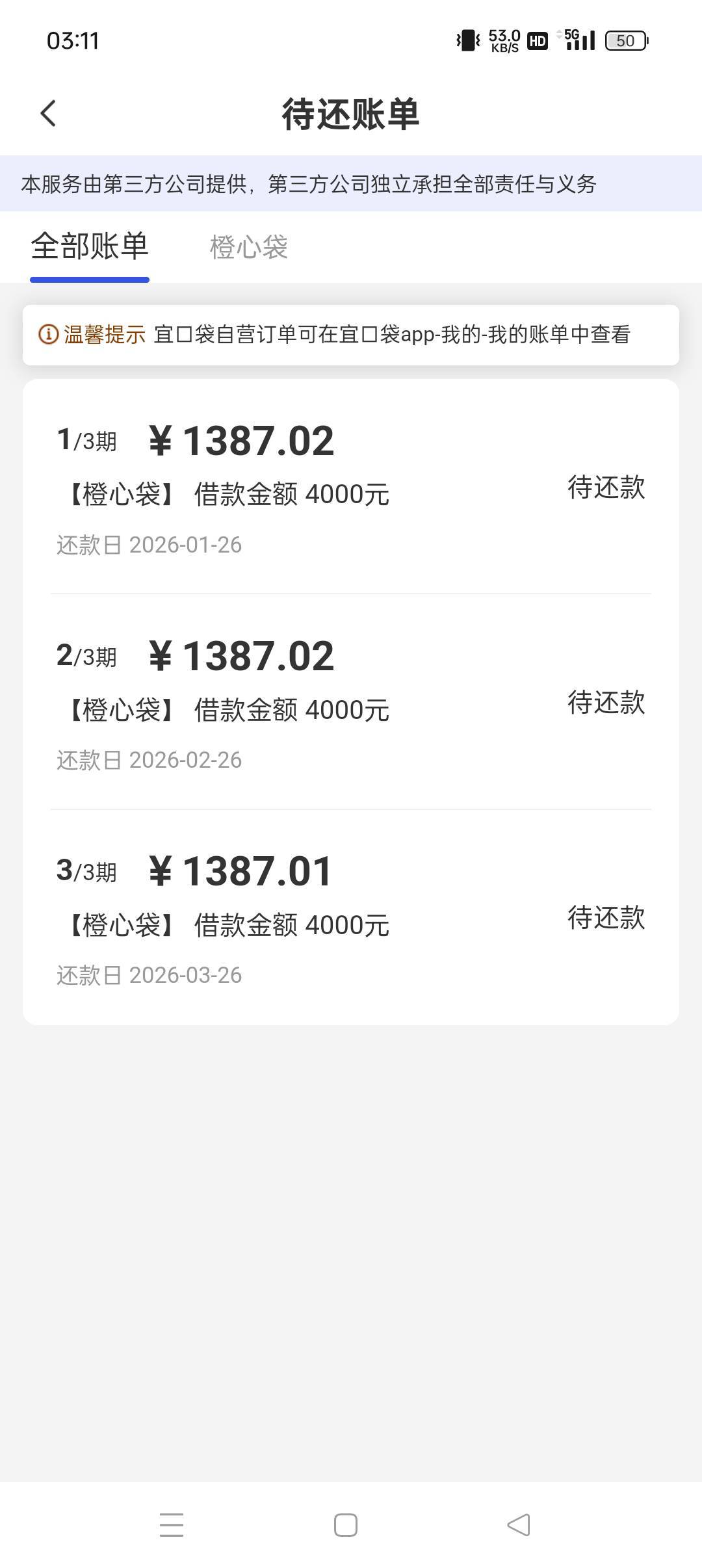Screen dimensions: 702x1568
Task: Open the 2/3期 bill due 2026-02-26
Action: (x=351, y=703)
